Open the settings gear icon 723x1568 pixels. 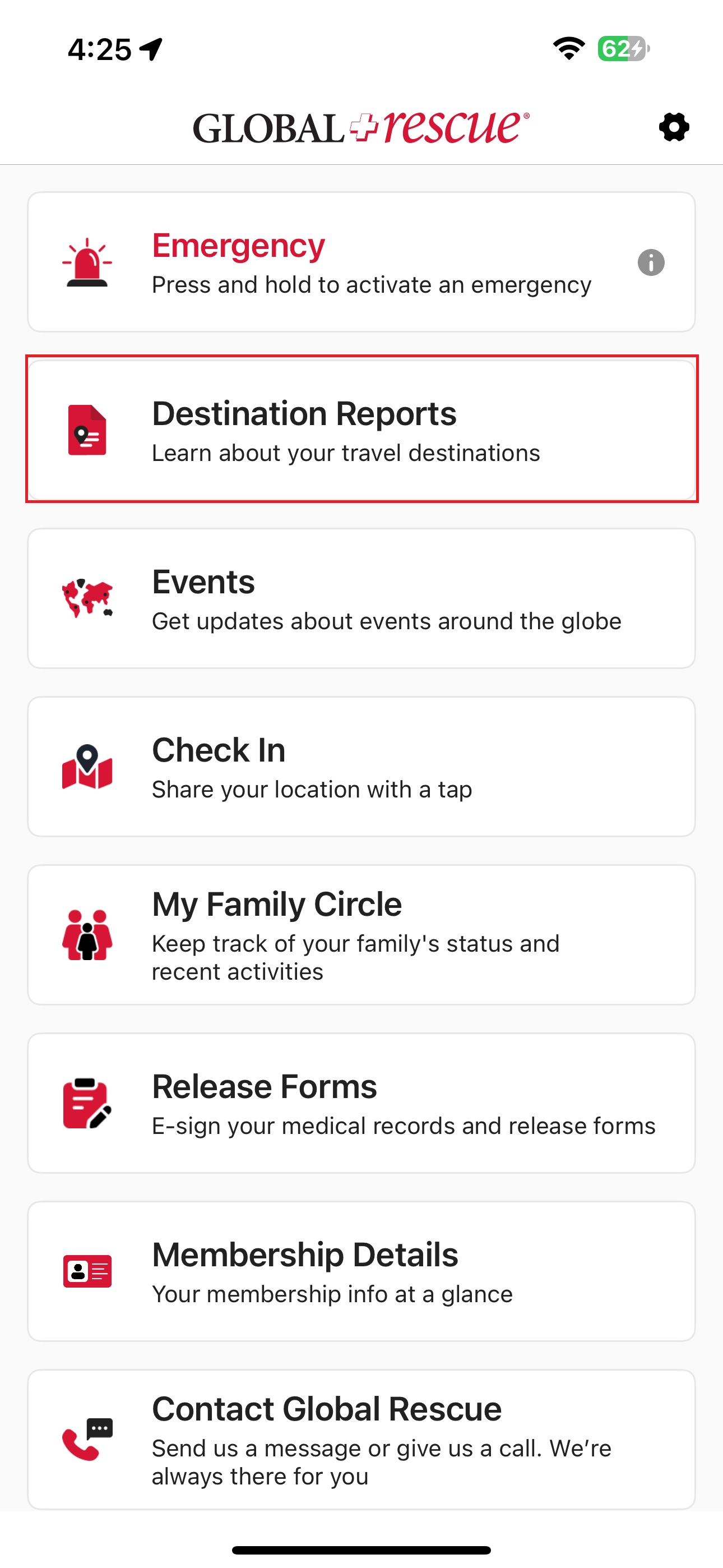674,127
